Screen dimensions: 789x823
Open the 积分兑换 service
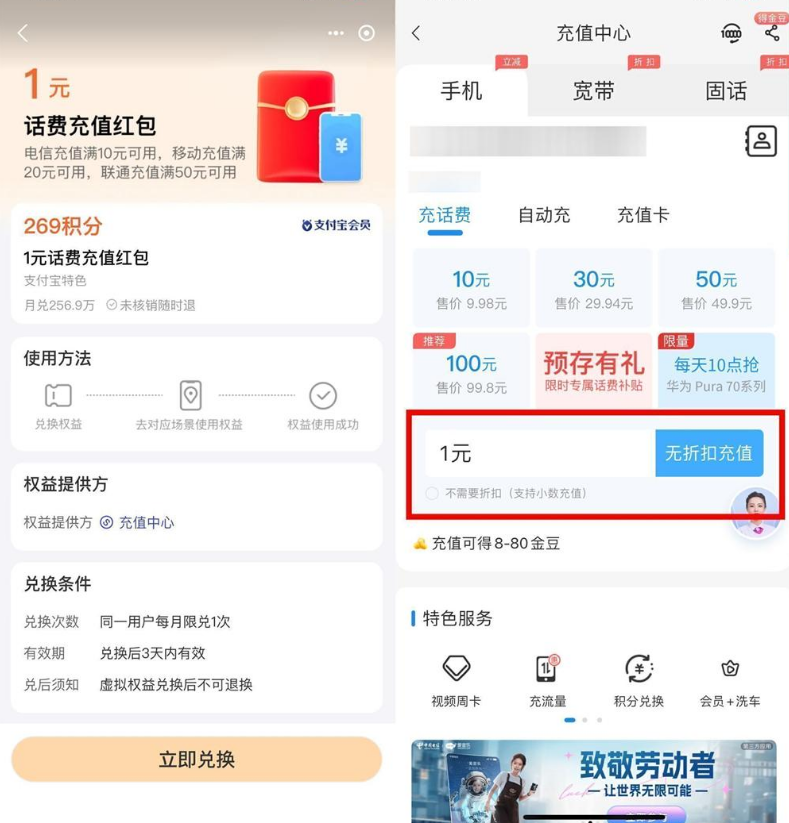click(x=638, y=680)
